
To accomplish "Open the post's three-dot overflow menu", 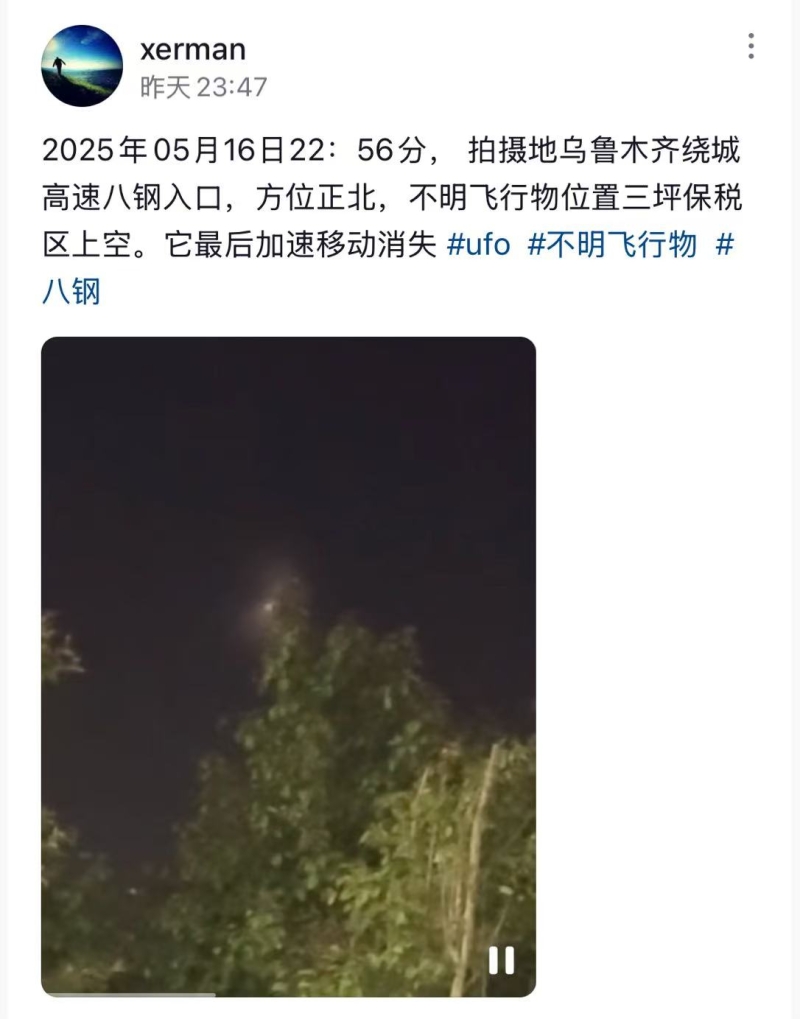I will (x=750, y=46).
